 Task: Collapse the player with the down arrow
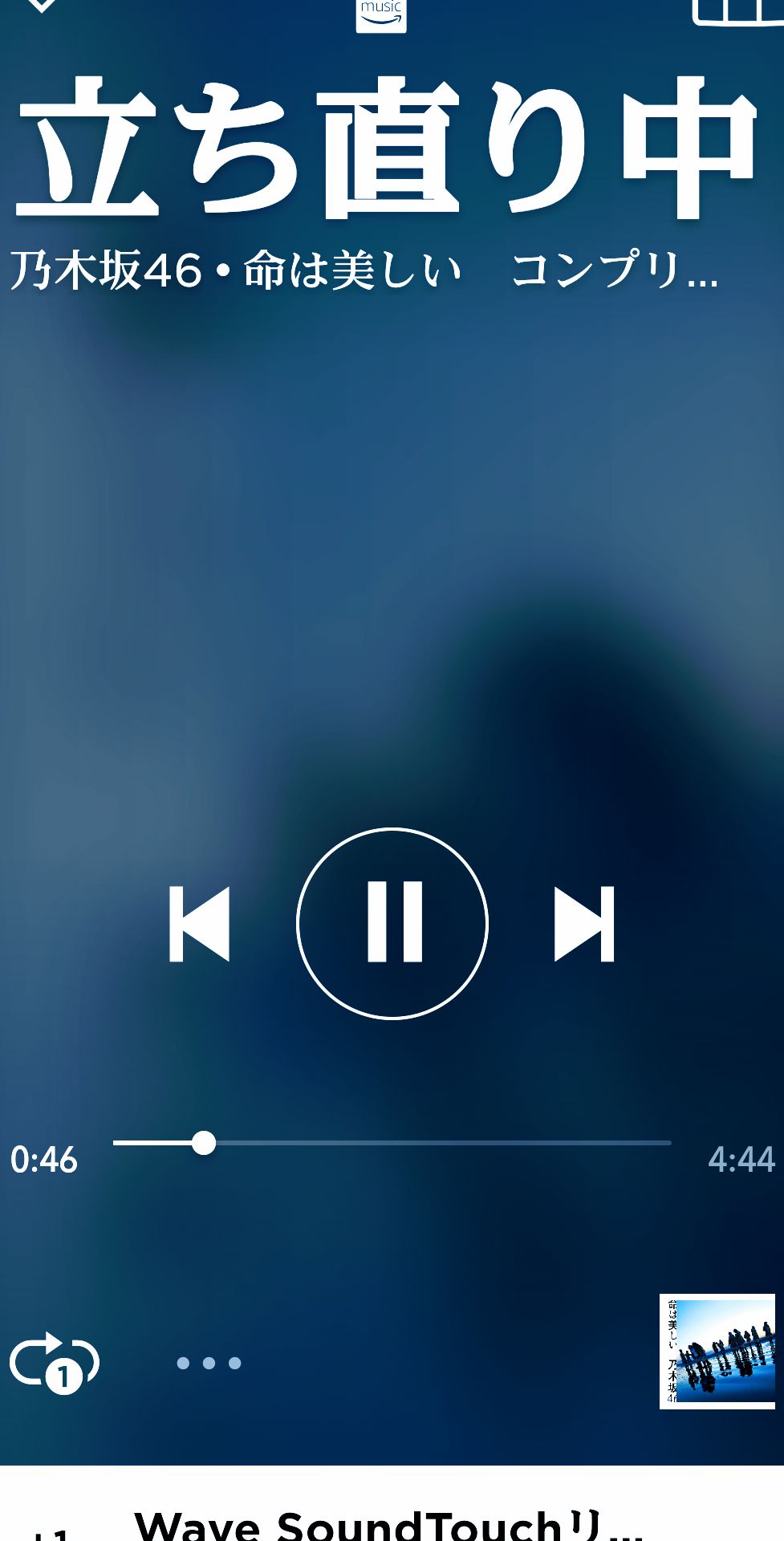40,5
